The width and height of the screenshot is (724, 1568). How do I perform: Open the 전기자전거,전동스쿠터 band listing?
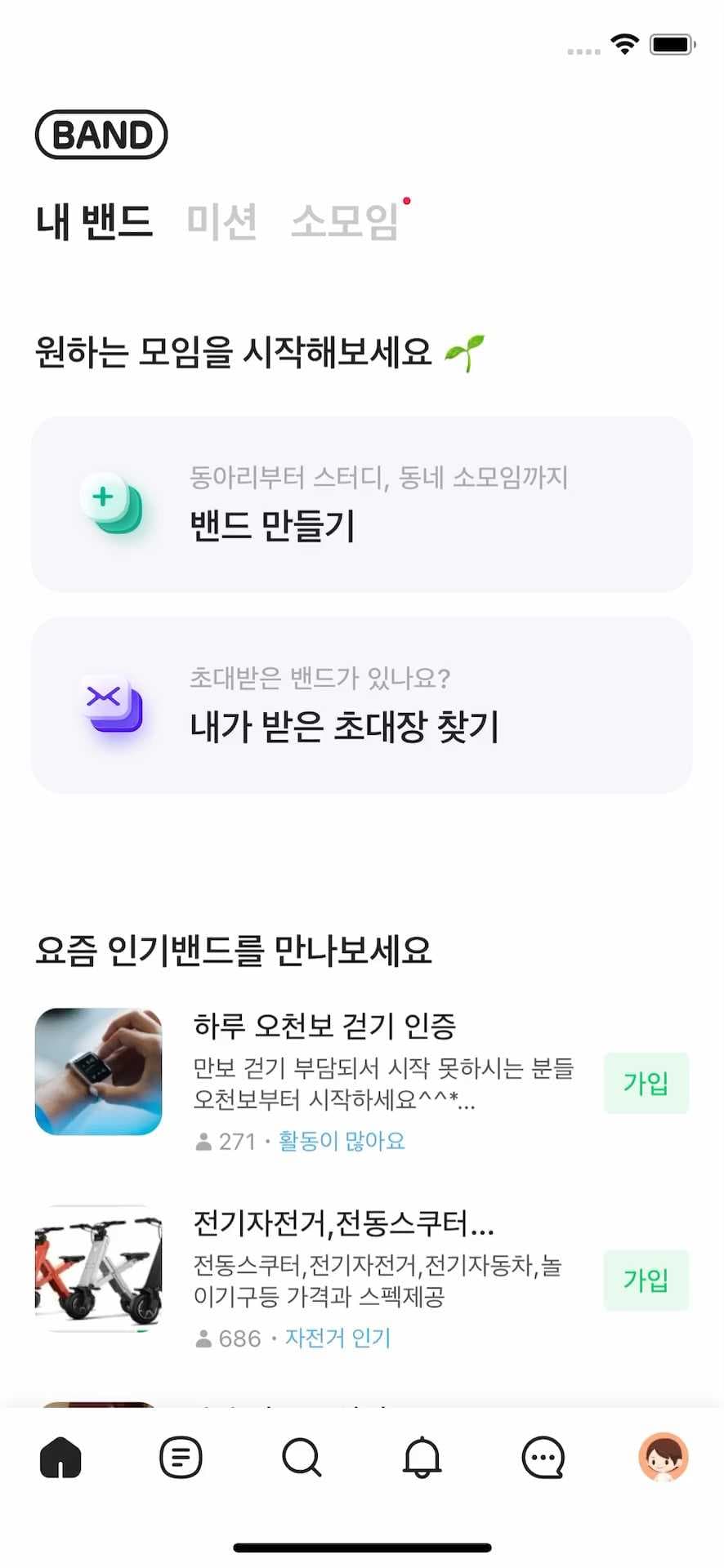coord(343,1223)
